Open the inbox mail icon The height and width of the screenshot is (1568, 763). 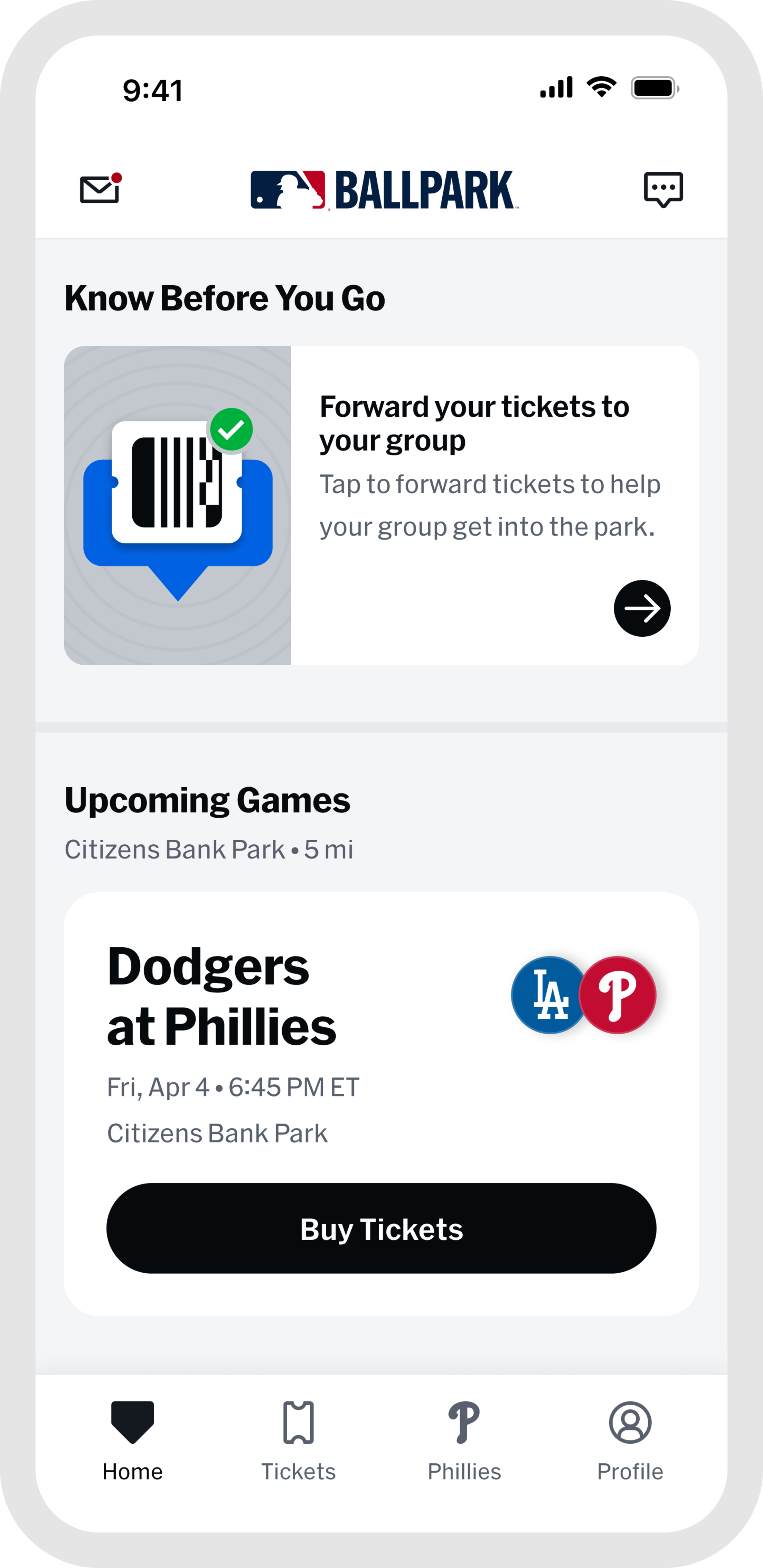100,189
